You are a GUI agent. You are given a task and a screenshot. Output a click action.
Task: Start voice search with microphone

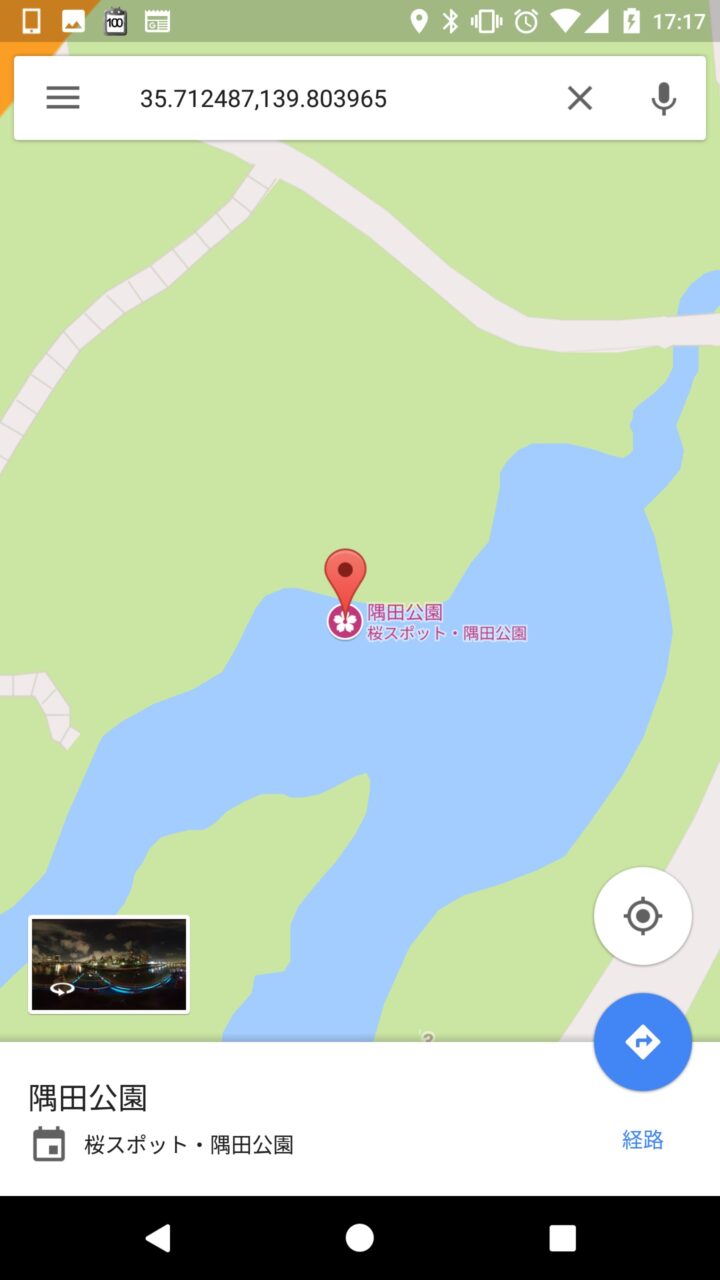click(x=663, y=98)
